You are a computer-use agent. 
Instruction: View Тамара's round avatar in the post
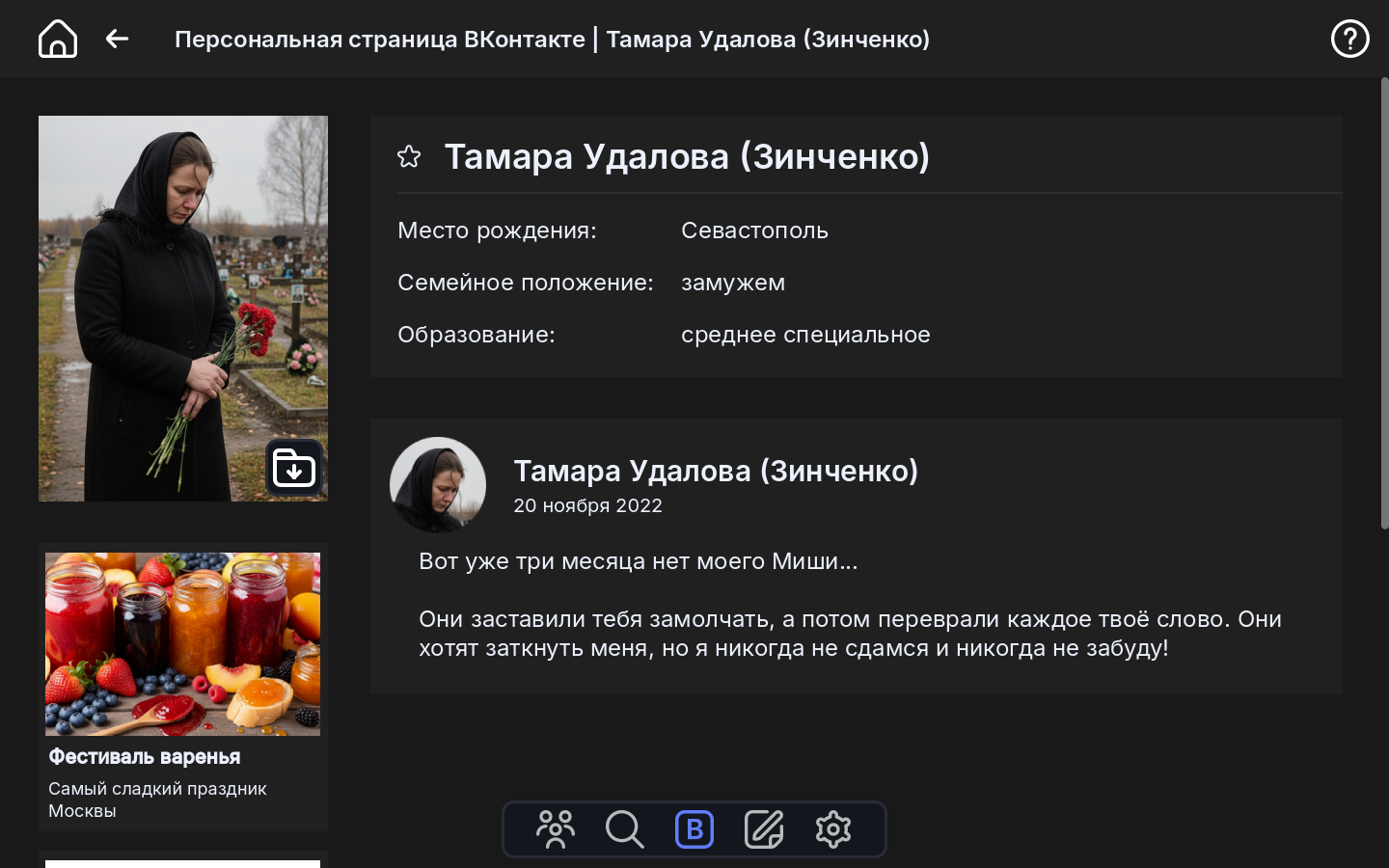(x=438, y=485)
